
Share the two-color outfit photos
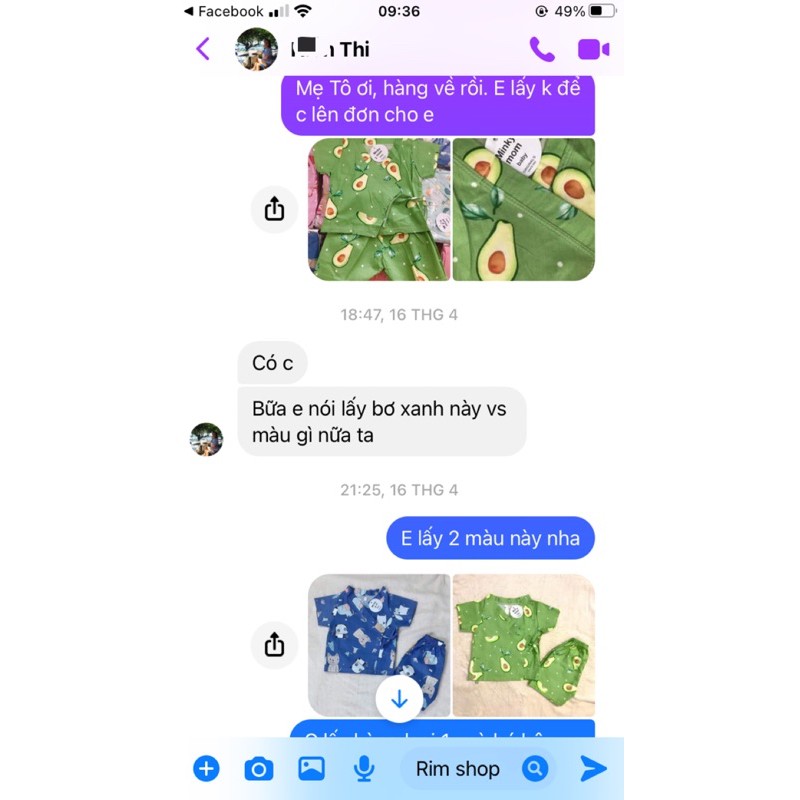[274, 646]
